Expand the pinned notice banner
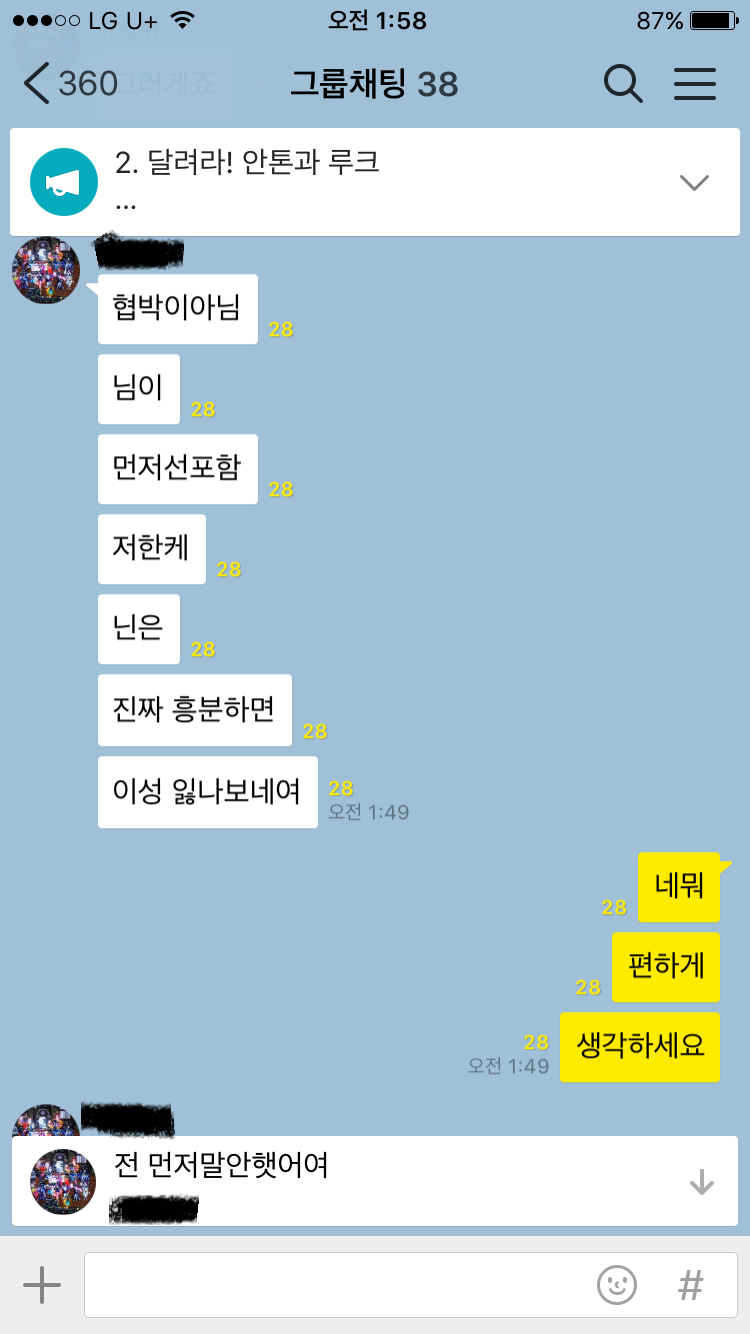 coord(694,182)
